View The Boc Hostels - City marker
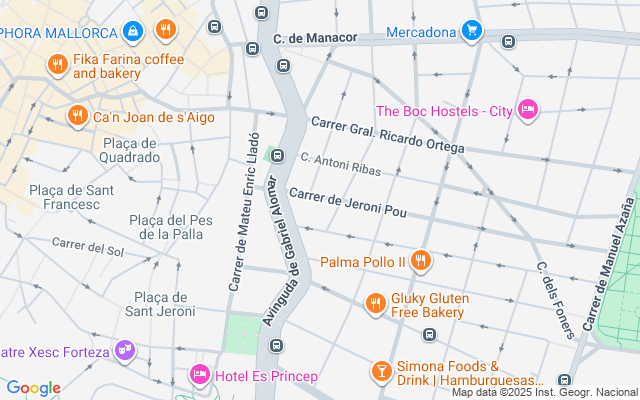Image resolution: width=640 pixels, height=400 pixels. pyautogui.click(x=528, y=109)
